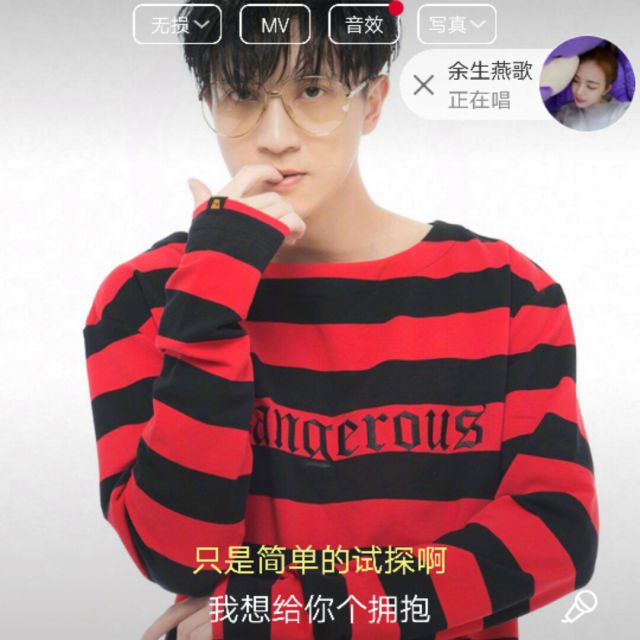Open the 无损 audio quality dropdown
The image size is (640, 640).
click(x=178, y=24)
